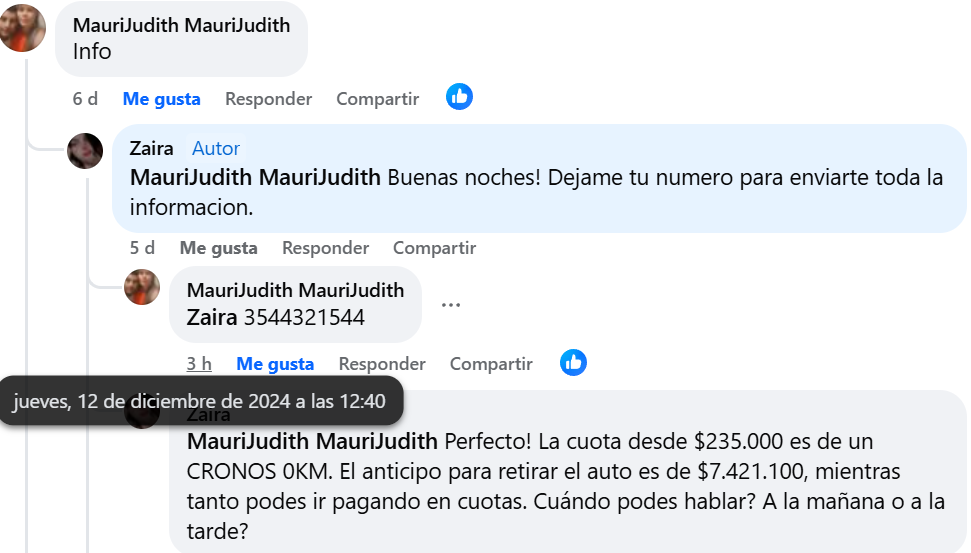Open the MauriJudith MauriJudith profile from the Info comment
Image resolution: width=971 pixels, height=553 pixels.
pyautogui.click(x=181, y=25)
